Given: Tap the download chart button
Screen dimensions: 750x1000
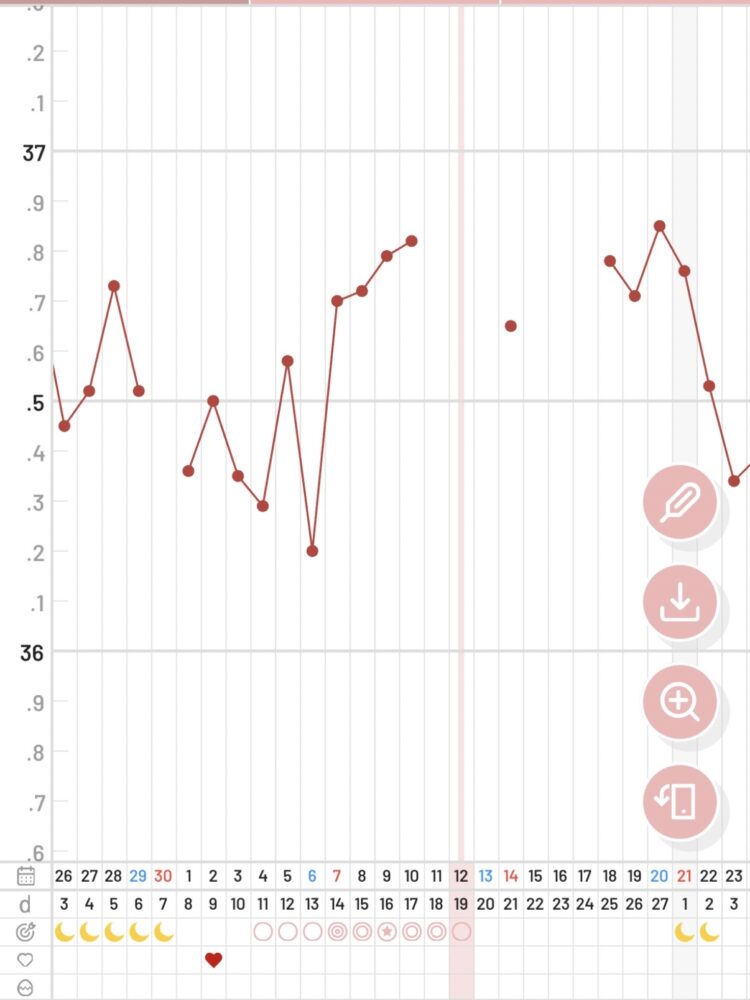Looking at the screenshot, I should 680,602.
